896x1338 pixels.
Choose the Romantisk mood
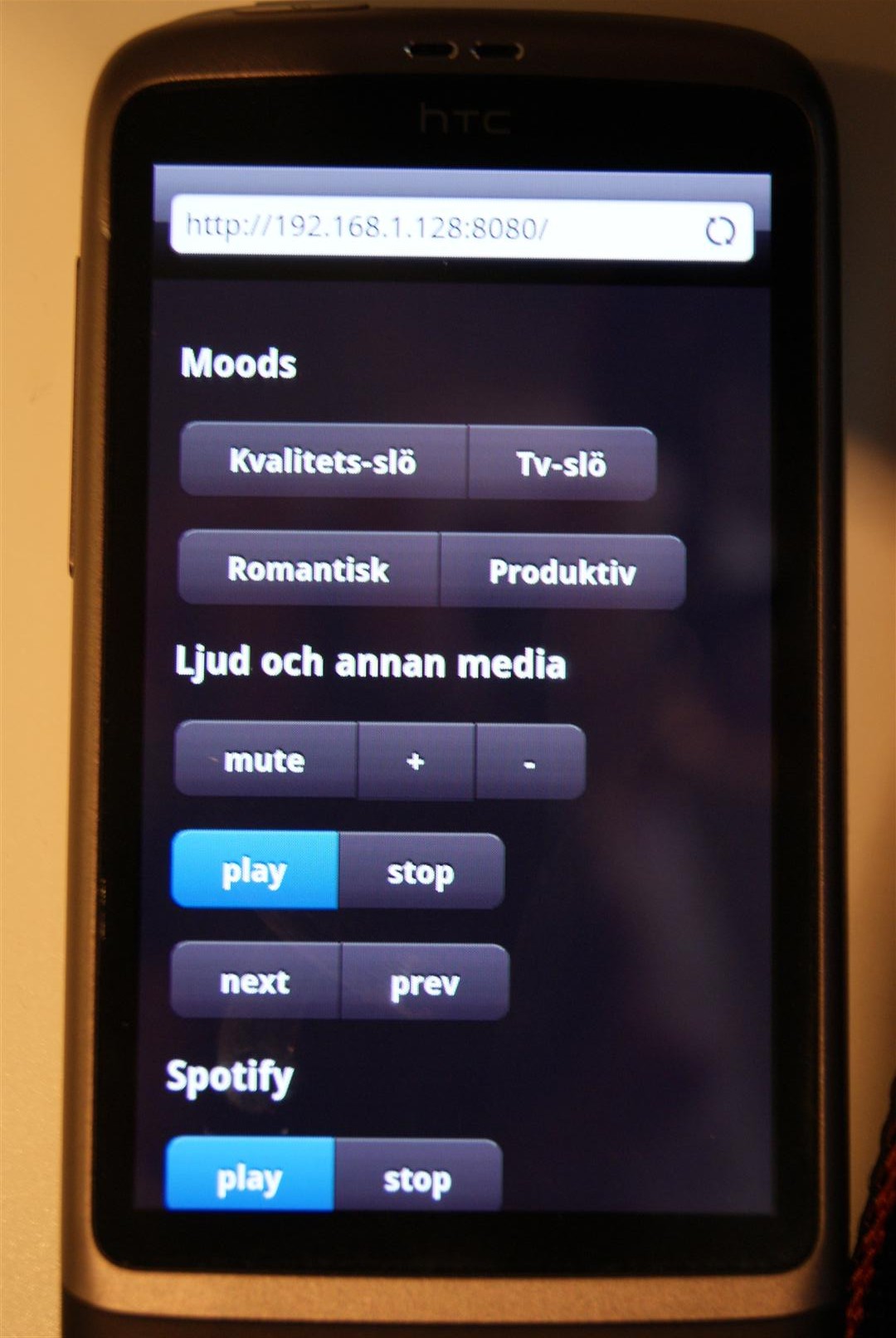308,569
